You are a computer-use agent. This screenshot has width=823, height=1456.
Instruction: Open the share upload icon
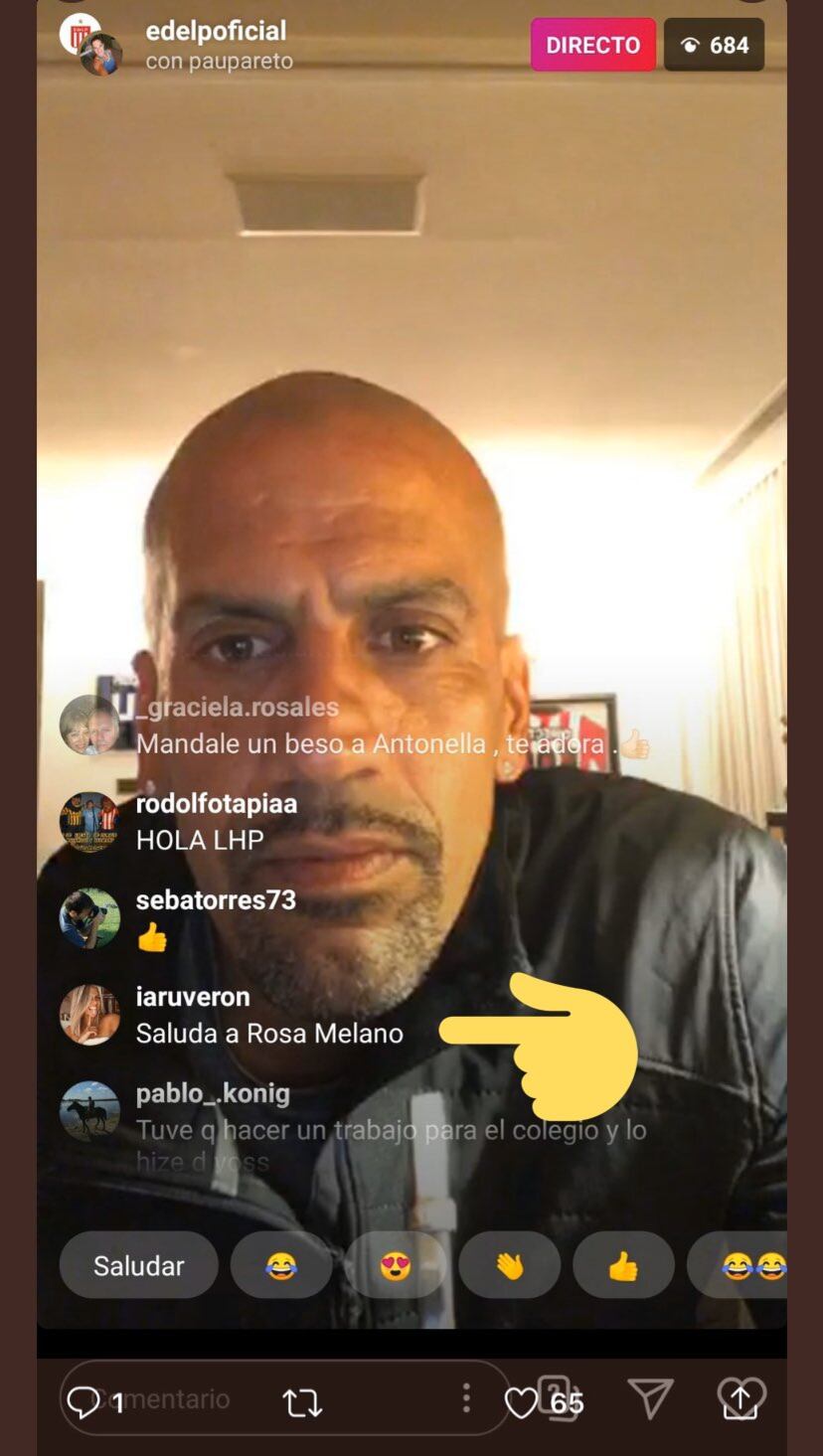741,1399
